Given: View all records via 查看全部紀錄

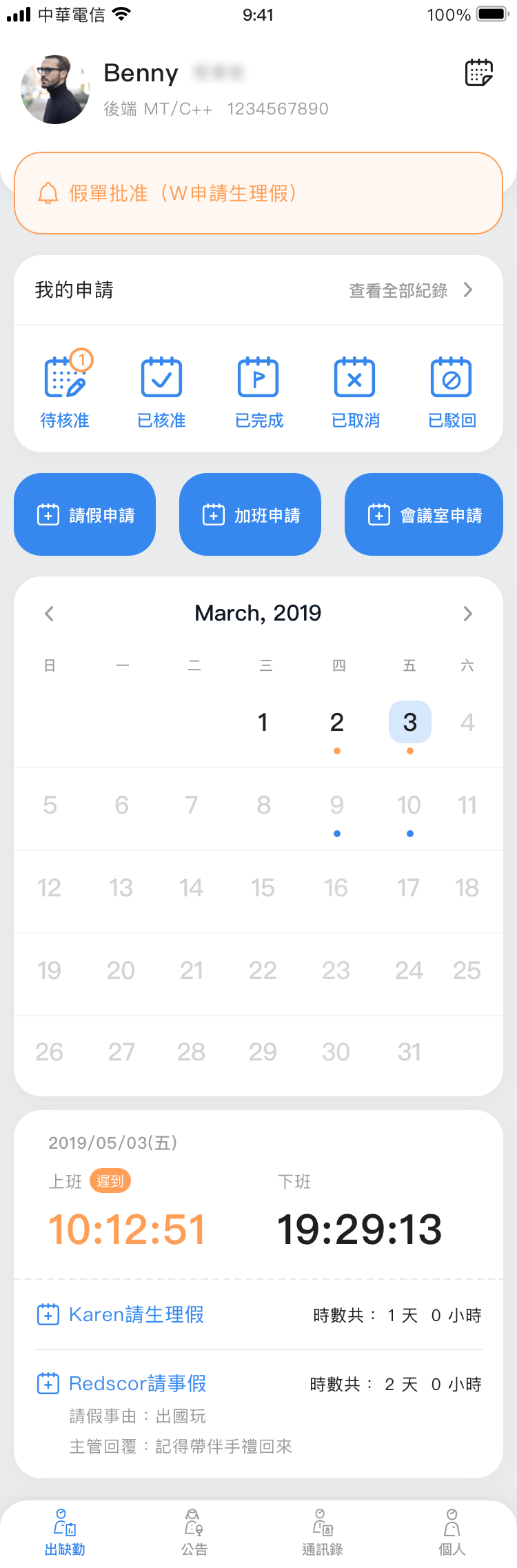Looking at the screenshot, I should pos(411,290).
